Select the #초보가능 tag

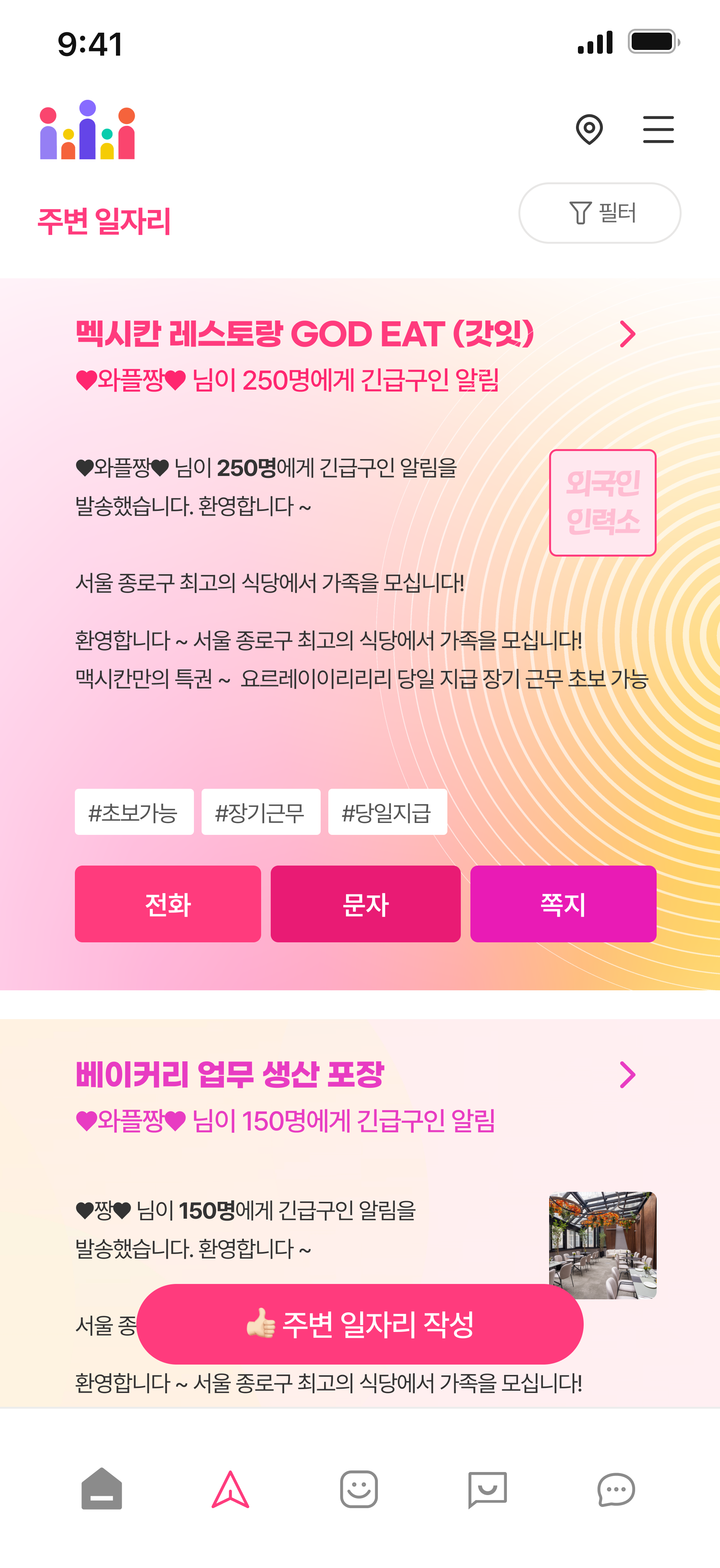(x=134, y=812)
